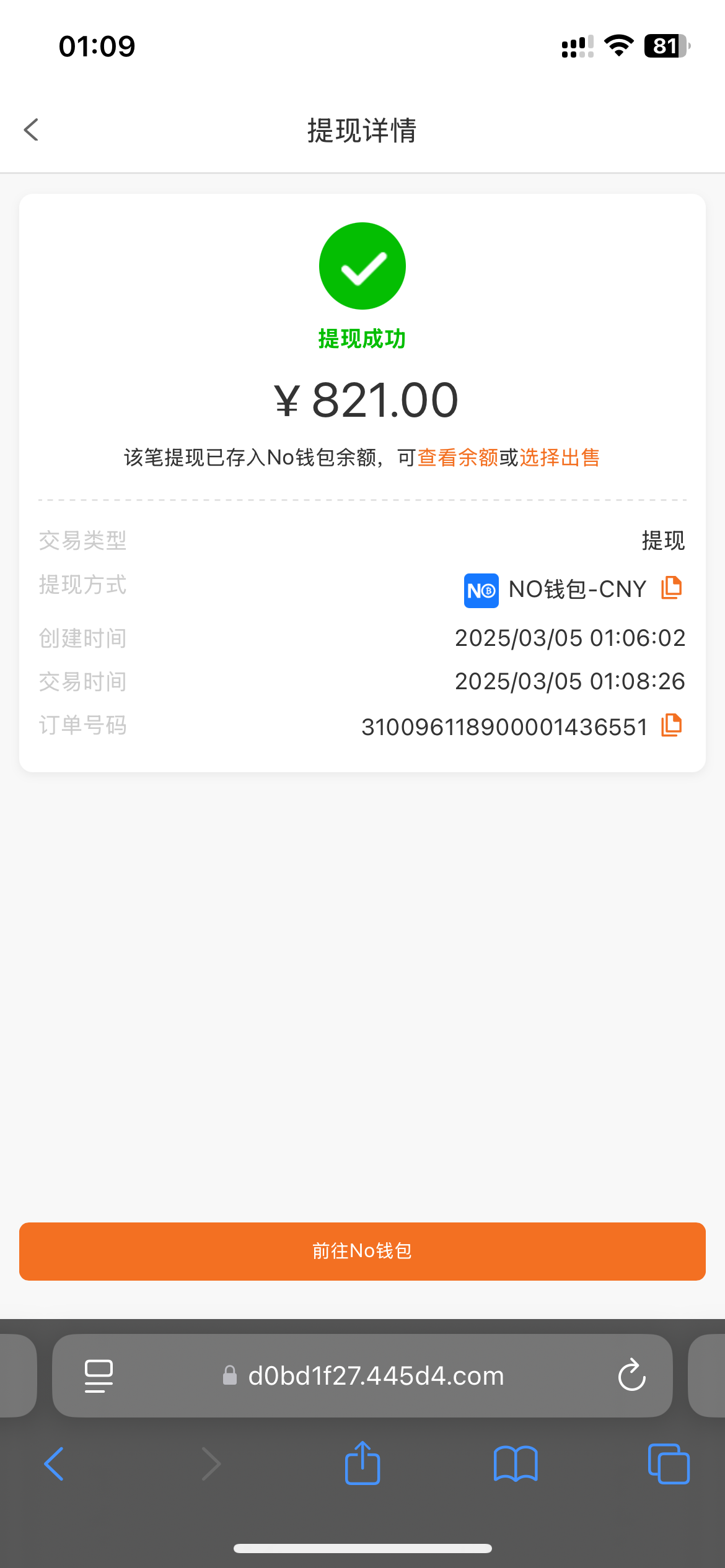Open the browser page settings menu
The width and height of the screenshot is (725, 1568).
(x=99, y=1376)
